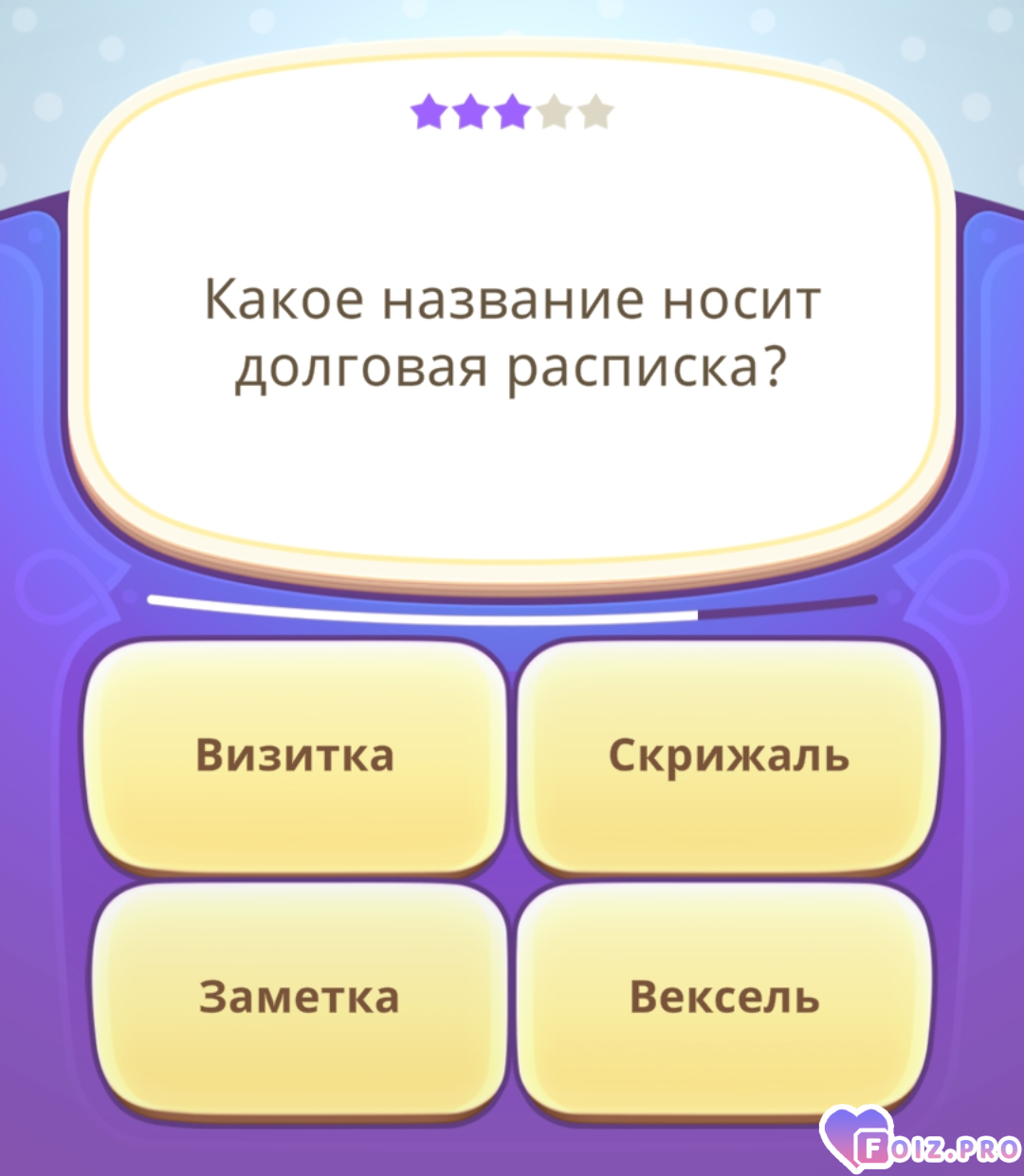Choose Скрижаль as the answer

[x=728, y=756]
